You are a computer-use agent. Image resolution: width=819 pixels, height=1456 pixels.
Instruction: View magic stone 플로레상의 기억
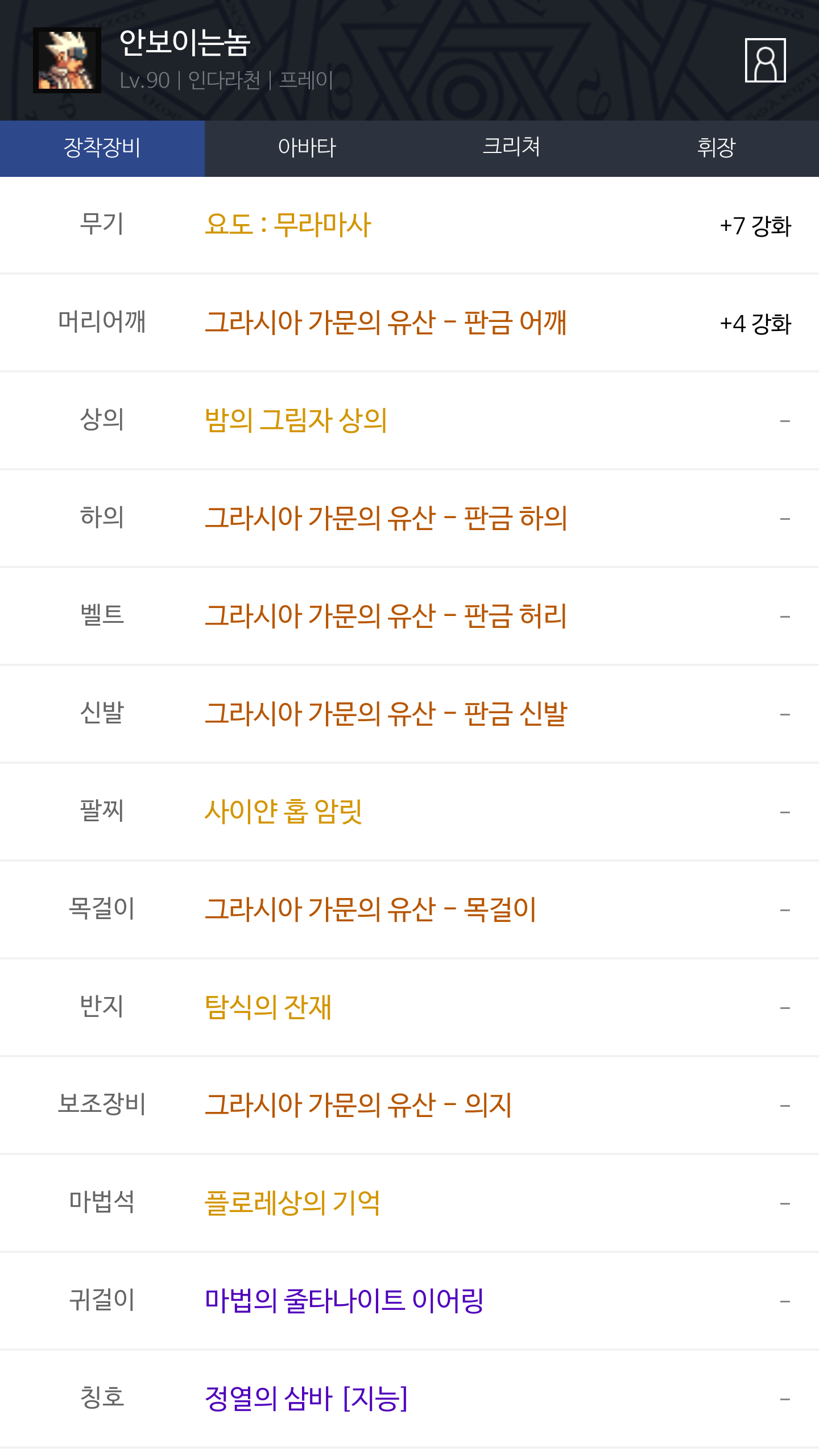292,1203
